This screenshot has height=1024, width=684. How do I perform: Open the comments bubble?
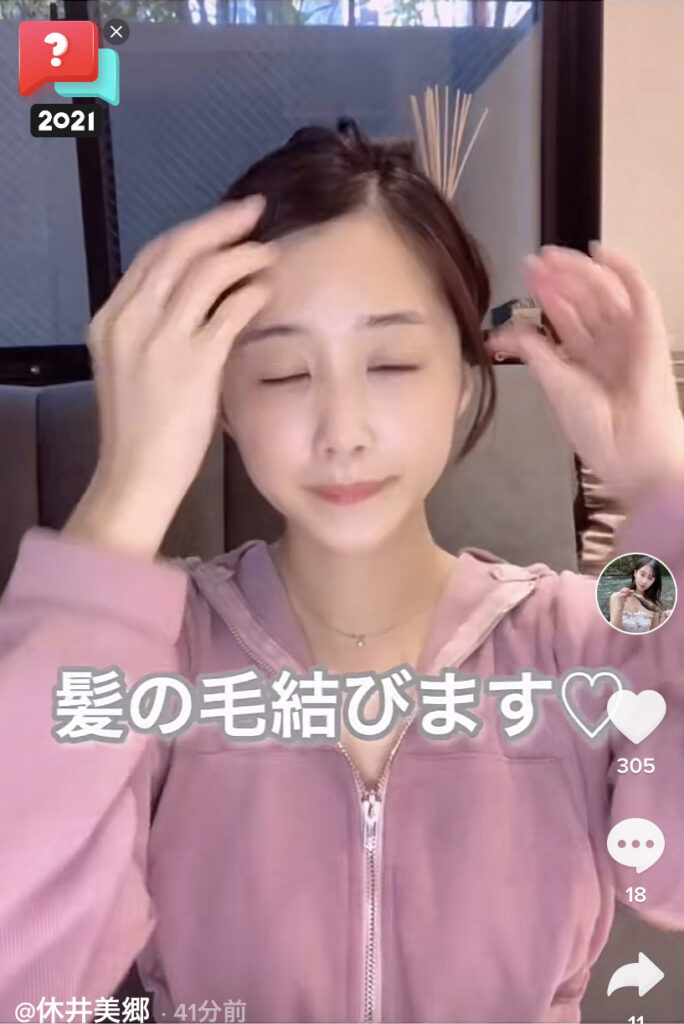(636, 845)
